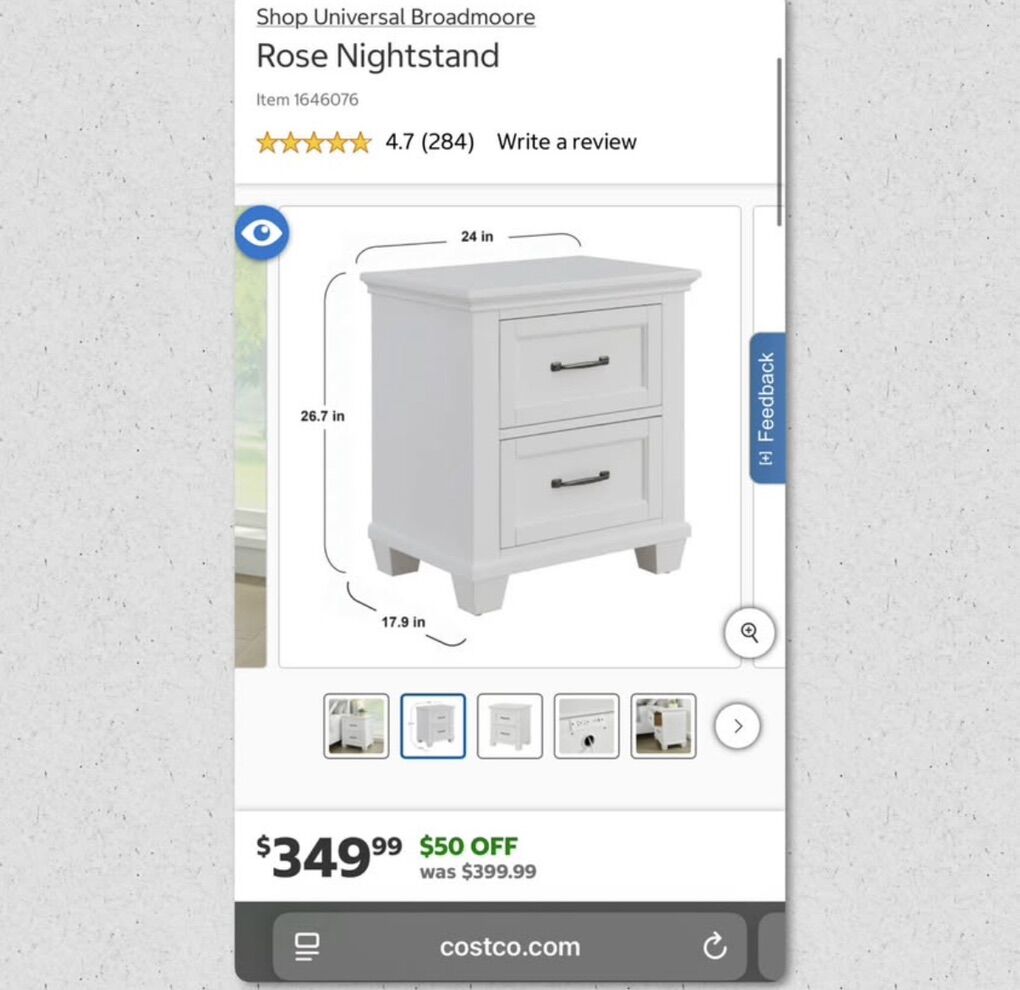Show more thumbnails with the next arrow

(738, 727)
